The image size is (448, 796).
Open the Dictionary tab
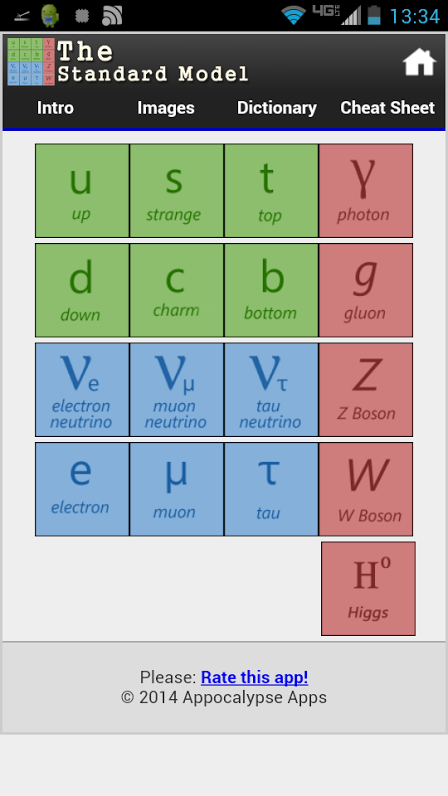[277, 108]
